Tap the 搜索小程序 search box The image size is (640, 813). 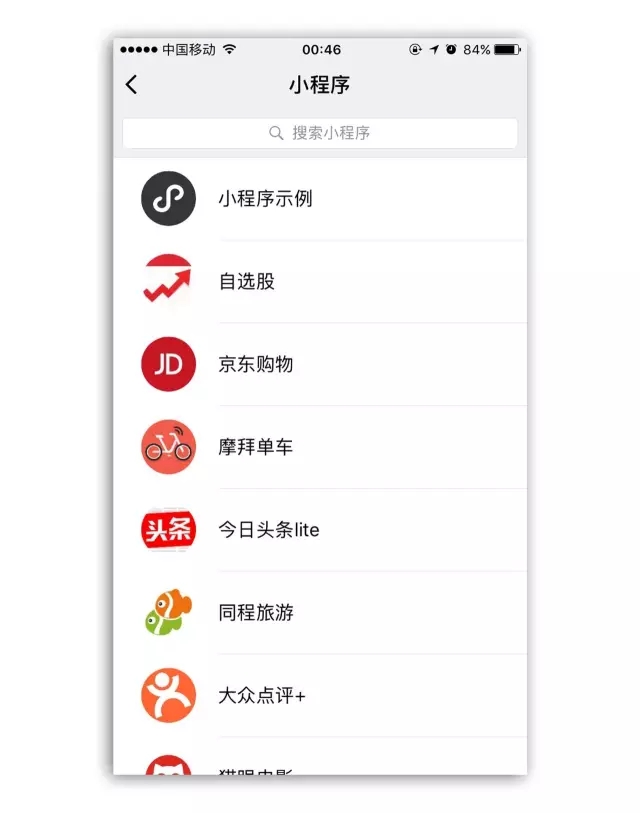point(320,133)
